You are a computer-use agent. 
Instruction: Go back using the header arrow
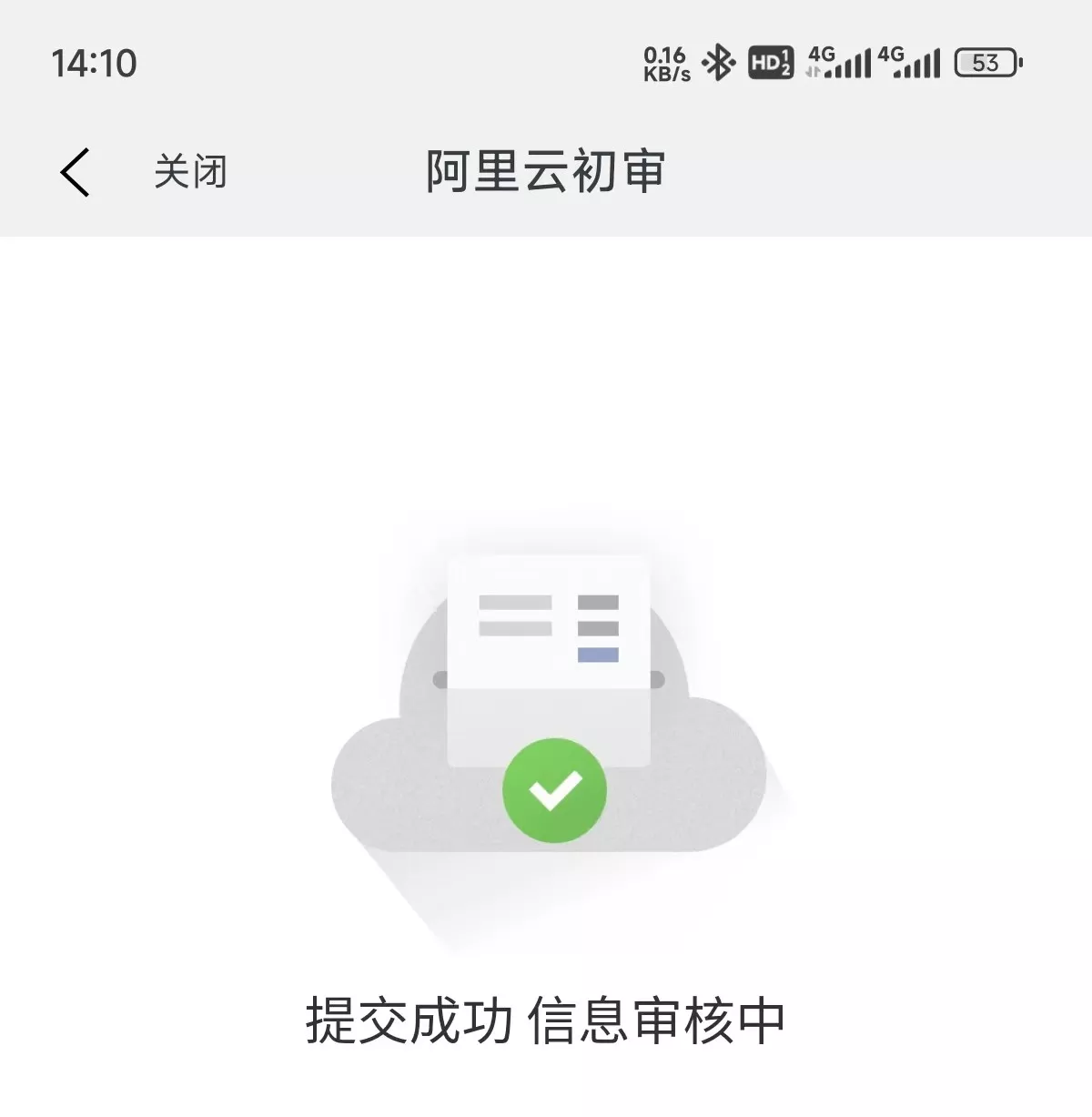76,172
